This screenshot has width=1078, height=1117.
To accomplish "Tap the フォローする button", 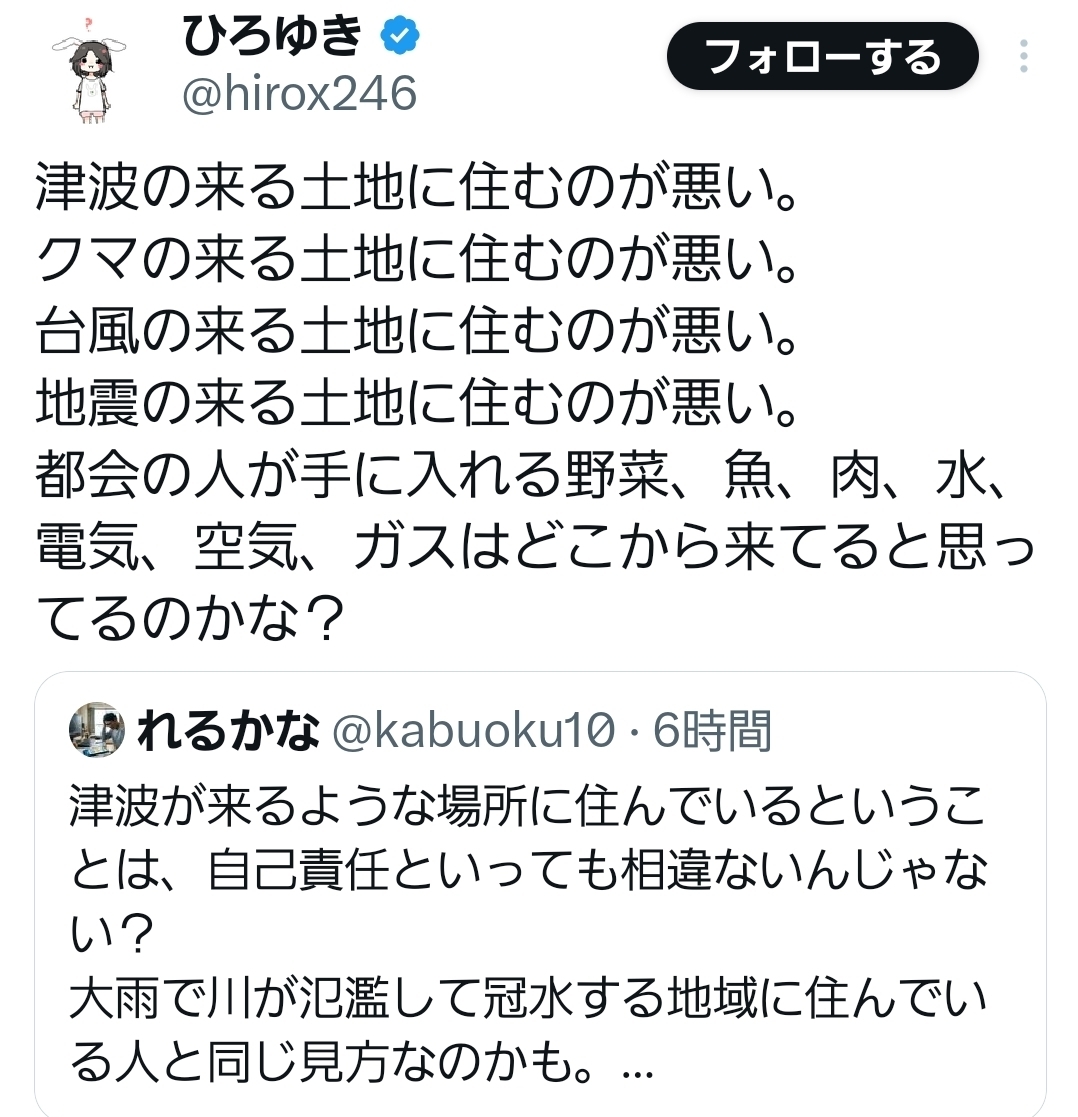I will click(x=822, y=56).
